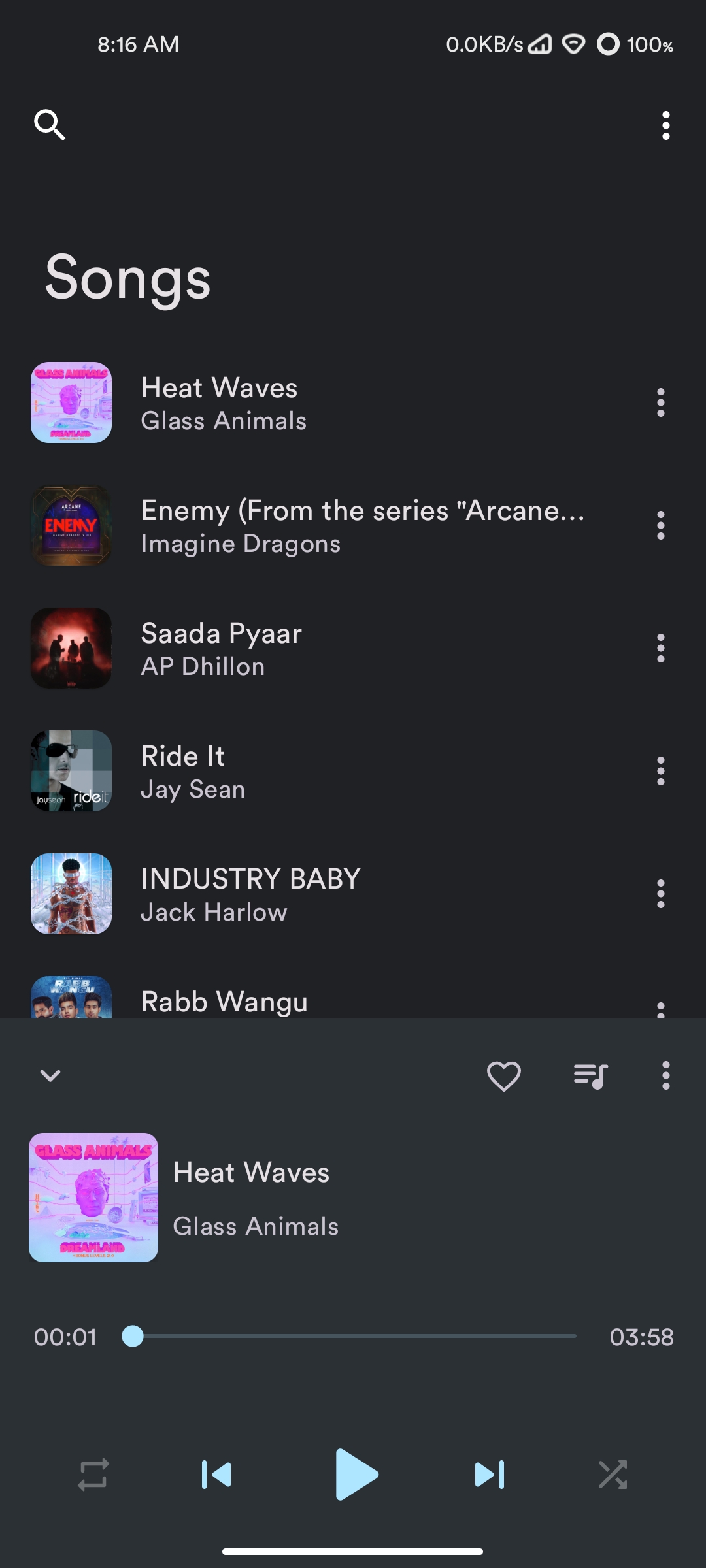The image size is (706, 1568).
Task: Skip to the next track
Action: tap(490, 1475)
